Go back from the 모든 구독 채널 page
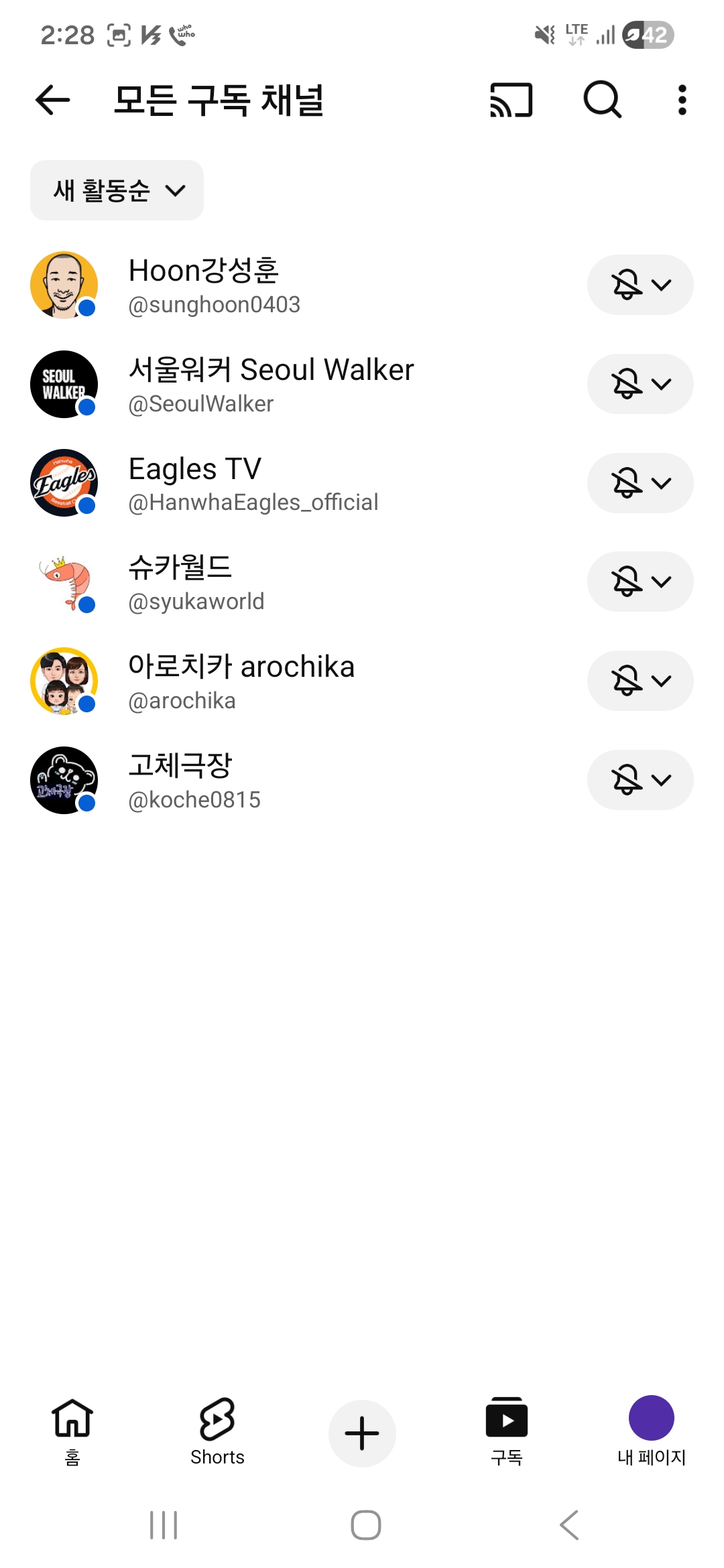724x1568 pixels. 52,101
